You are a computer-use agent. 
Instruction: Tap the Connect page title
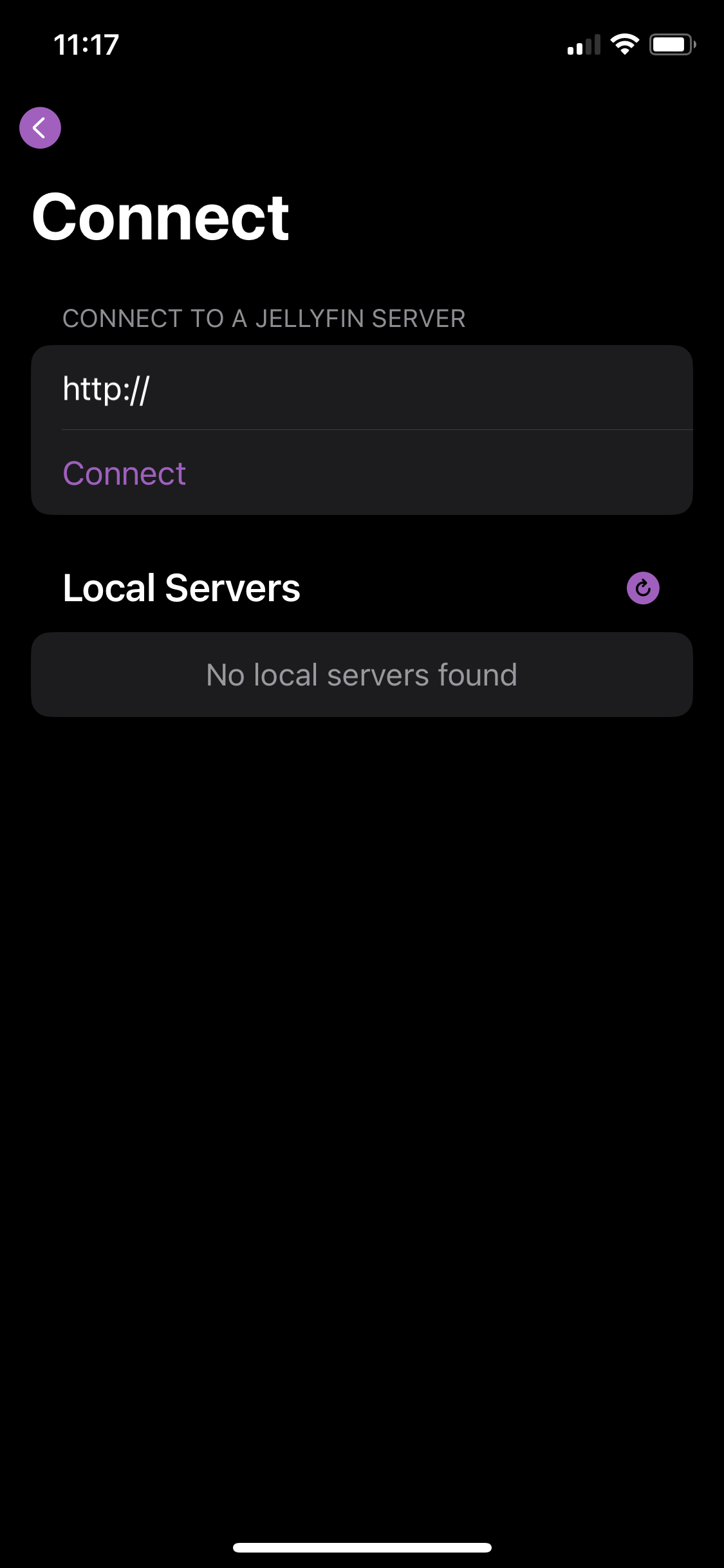(161, 217)
